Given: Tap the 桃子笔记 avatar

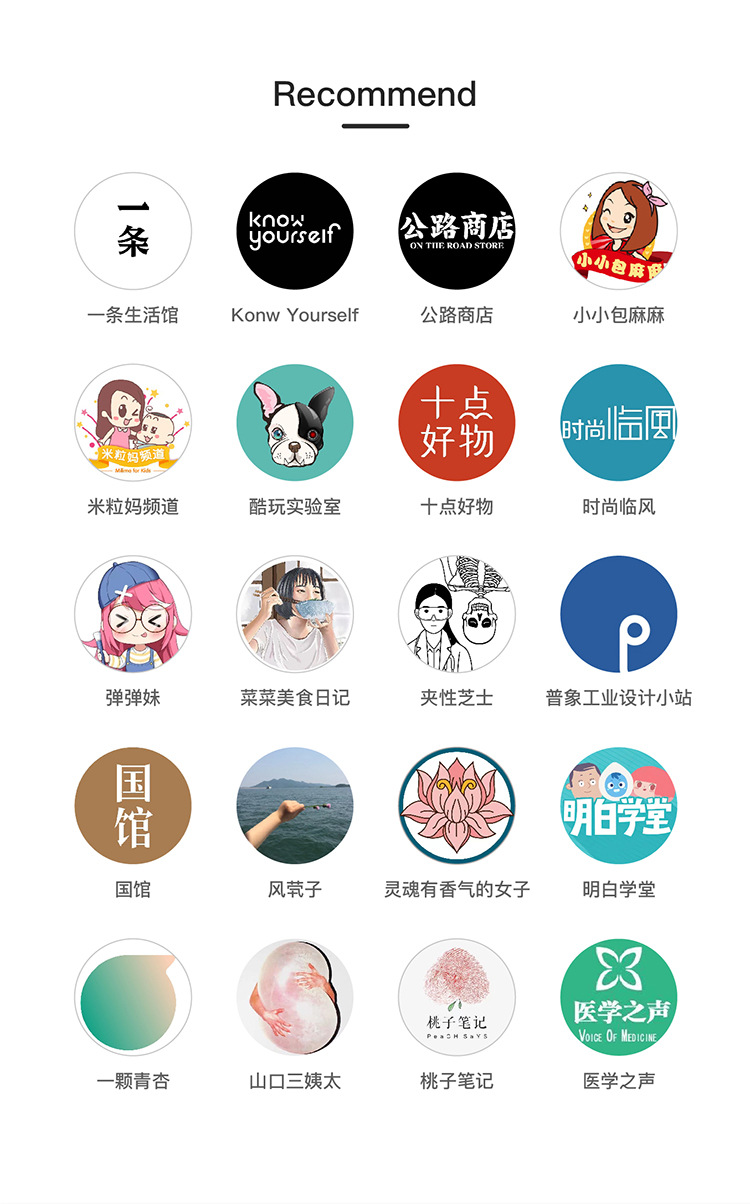Looking at the screenshot, I should [x=457, y=998].
